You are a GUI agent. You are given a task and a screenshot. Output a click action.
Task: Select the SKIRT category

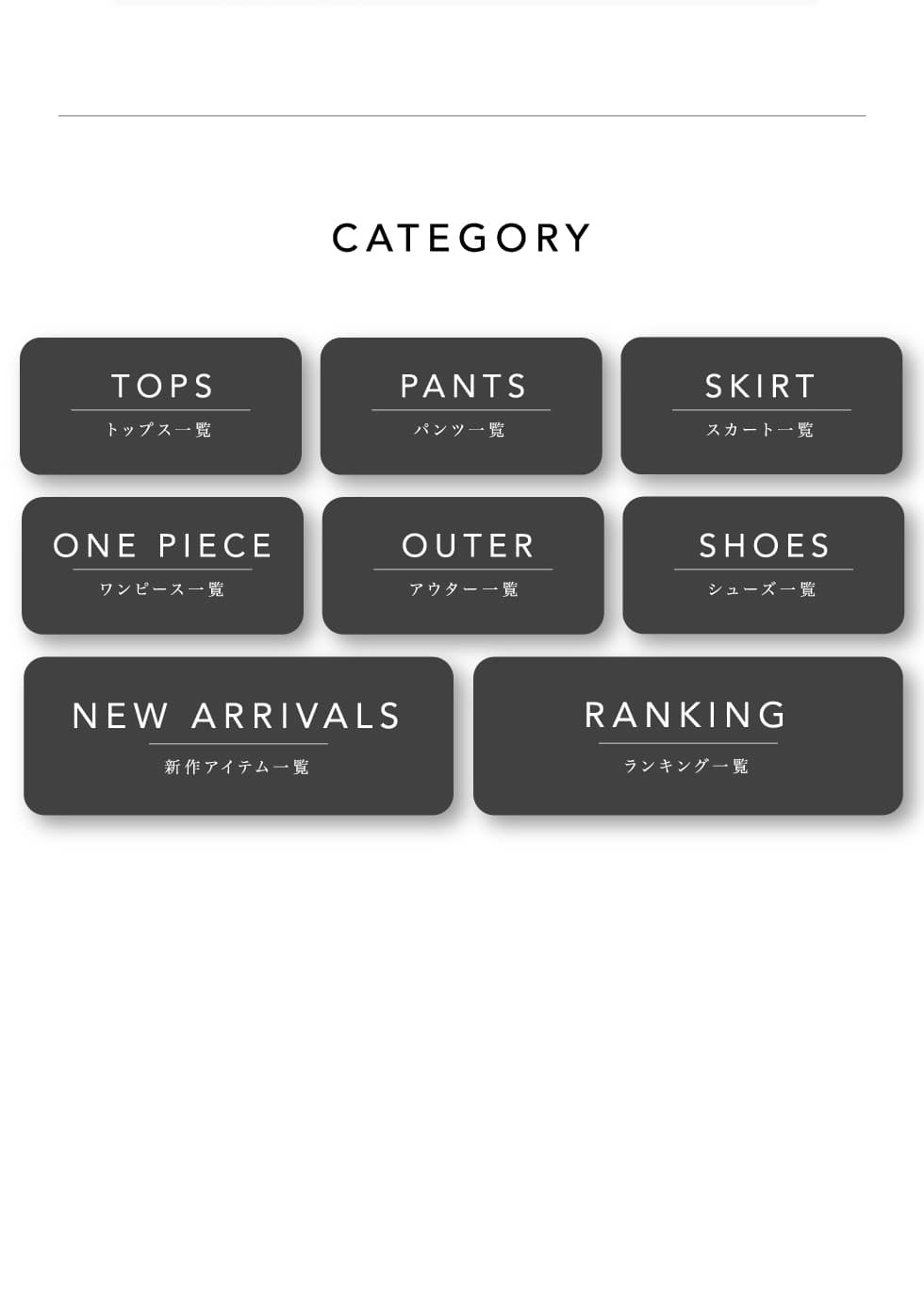tap(761, 405)
